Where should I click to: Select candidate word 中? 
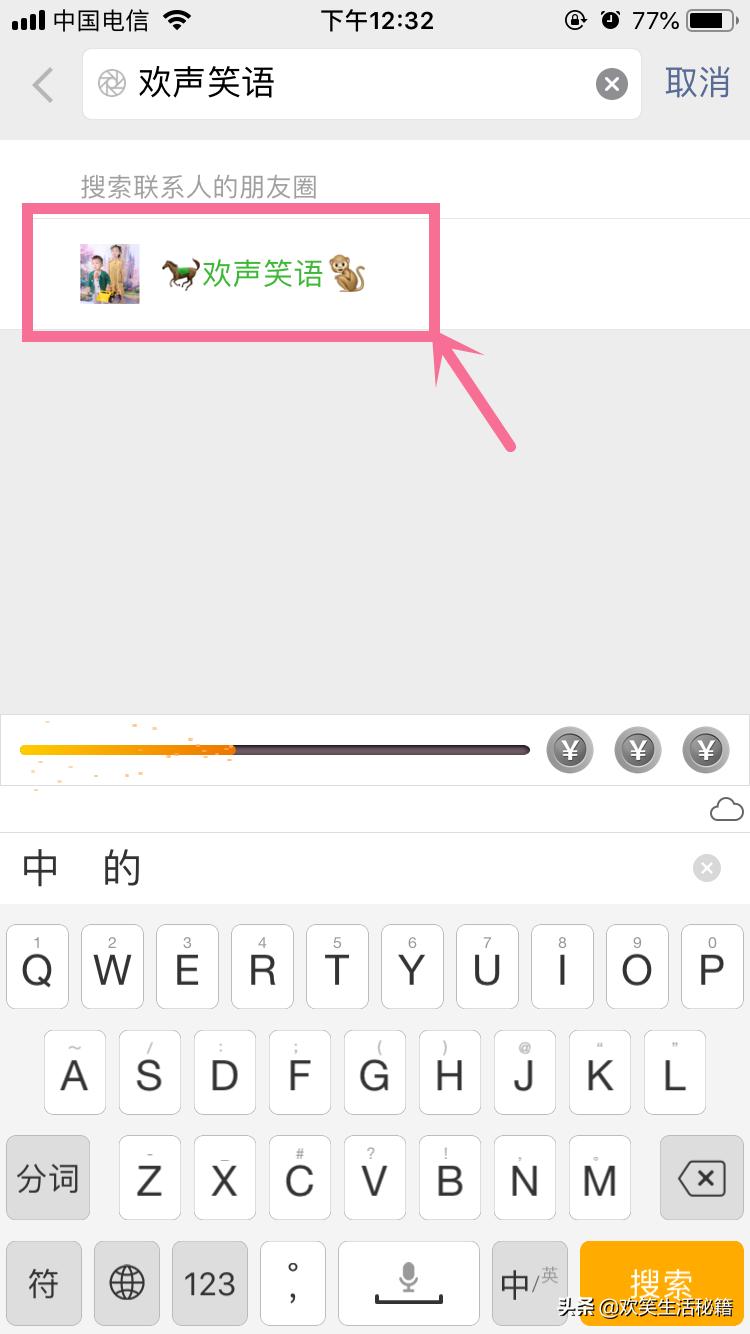pyautogui.click(x=41, y=869)
